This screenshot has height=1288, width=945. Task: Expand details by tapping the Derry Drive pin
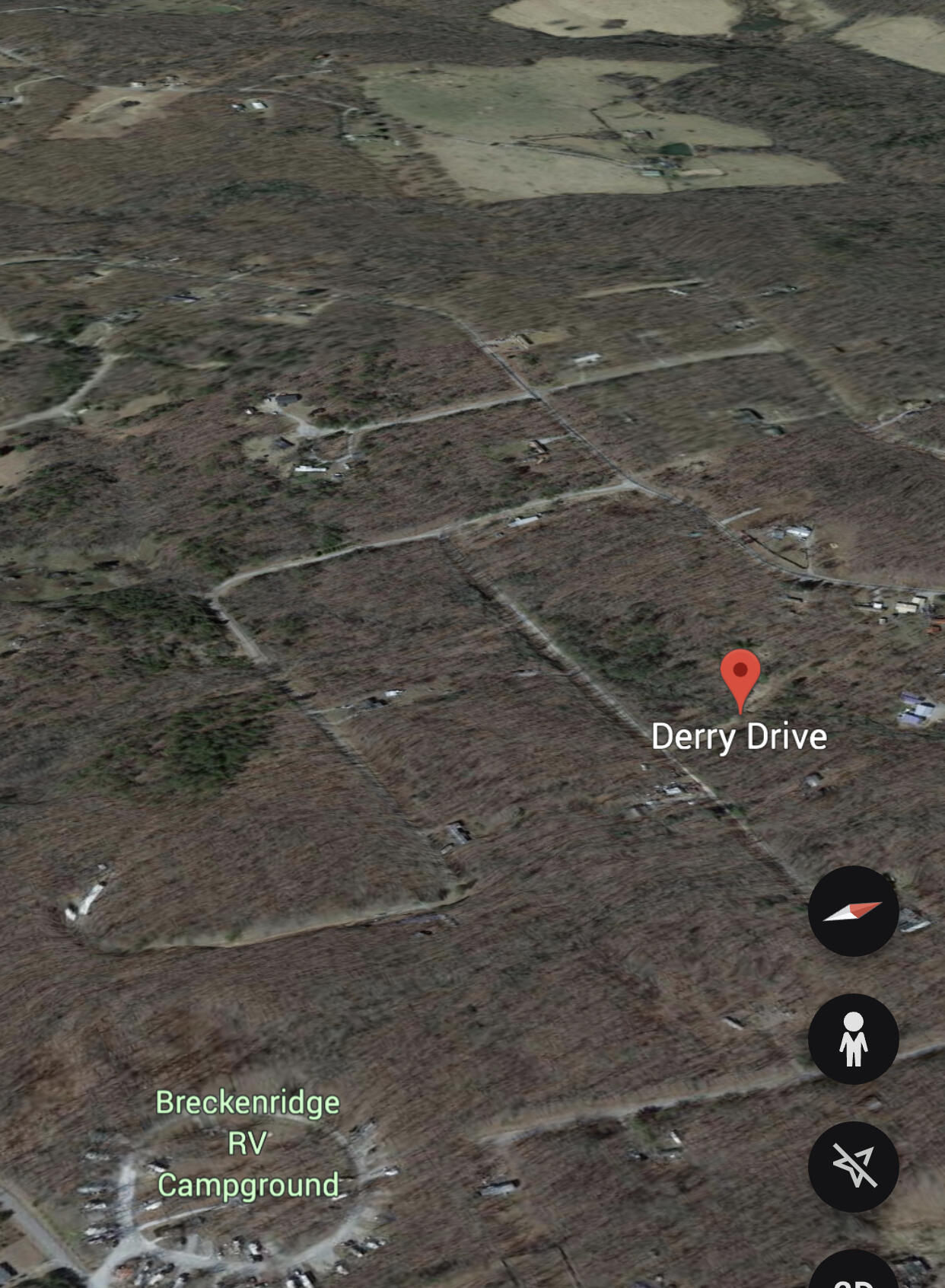tap(742, 677)
